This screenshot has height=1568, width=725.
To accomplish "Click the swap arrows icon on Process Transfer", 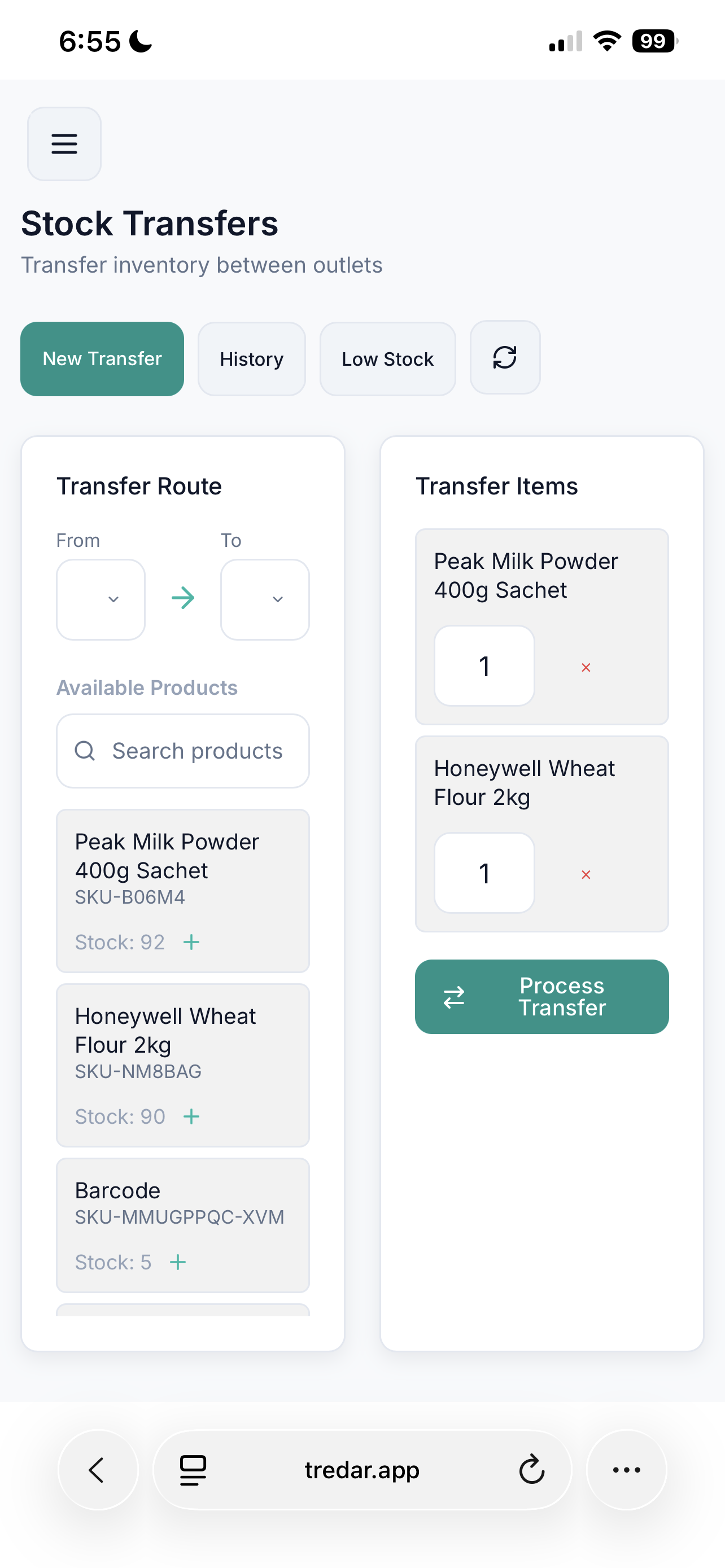I will pos(453,996).
